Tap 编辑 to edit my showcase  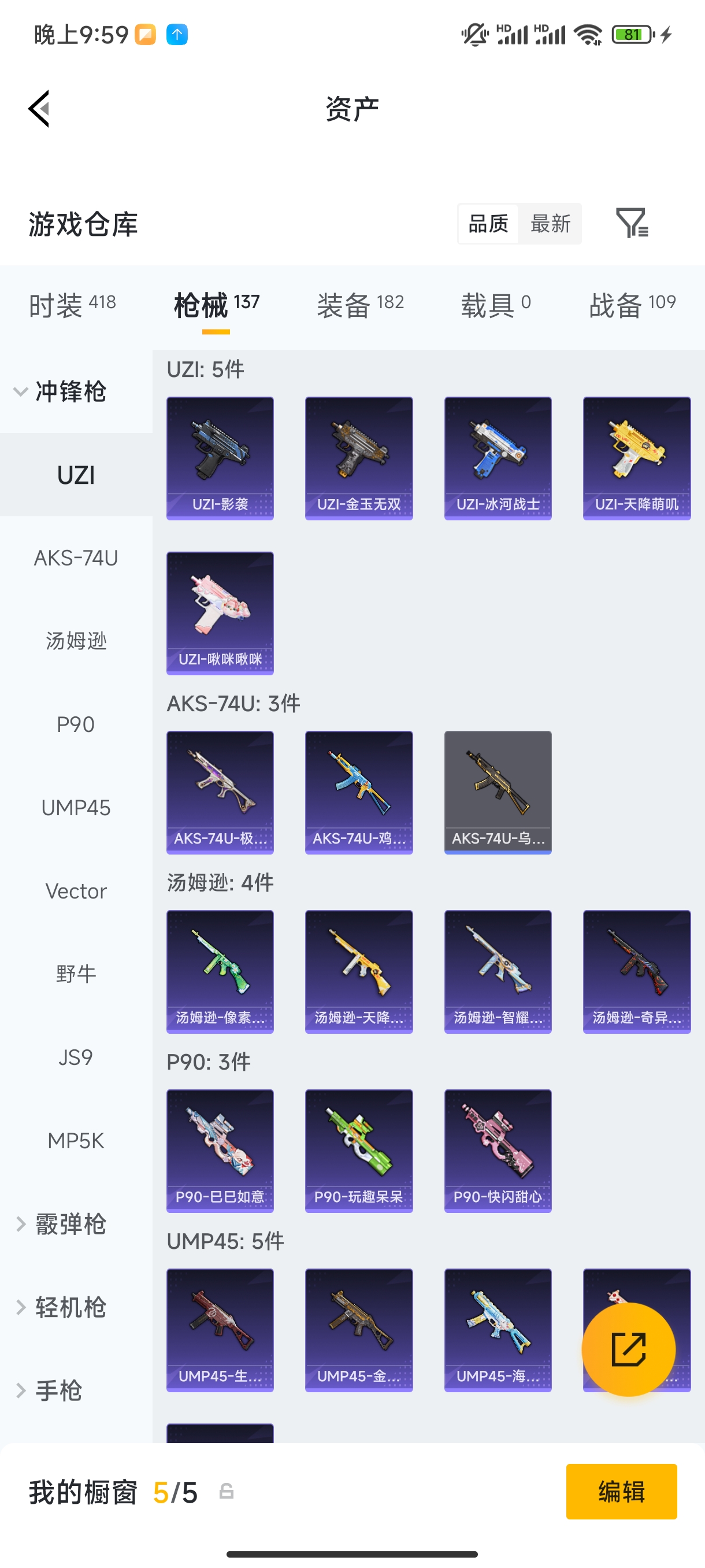coord(621,1491)
